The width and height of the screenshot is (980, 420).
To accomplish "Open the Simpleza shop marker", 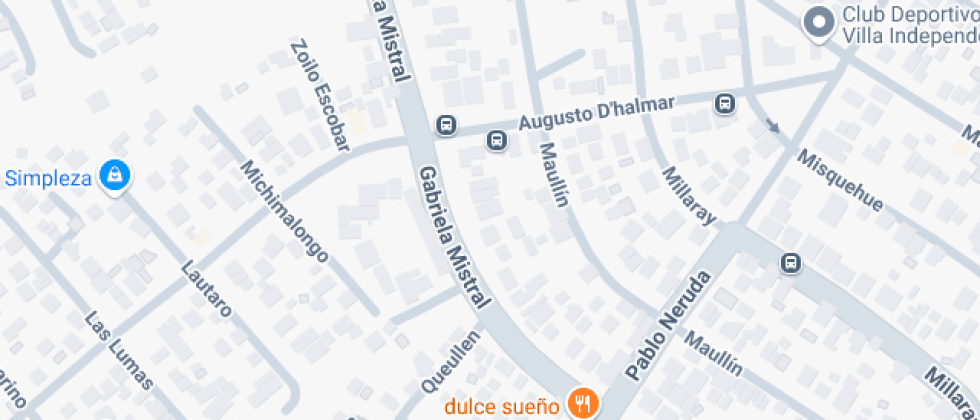I will [x=117, y=176].
